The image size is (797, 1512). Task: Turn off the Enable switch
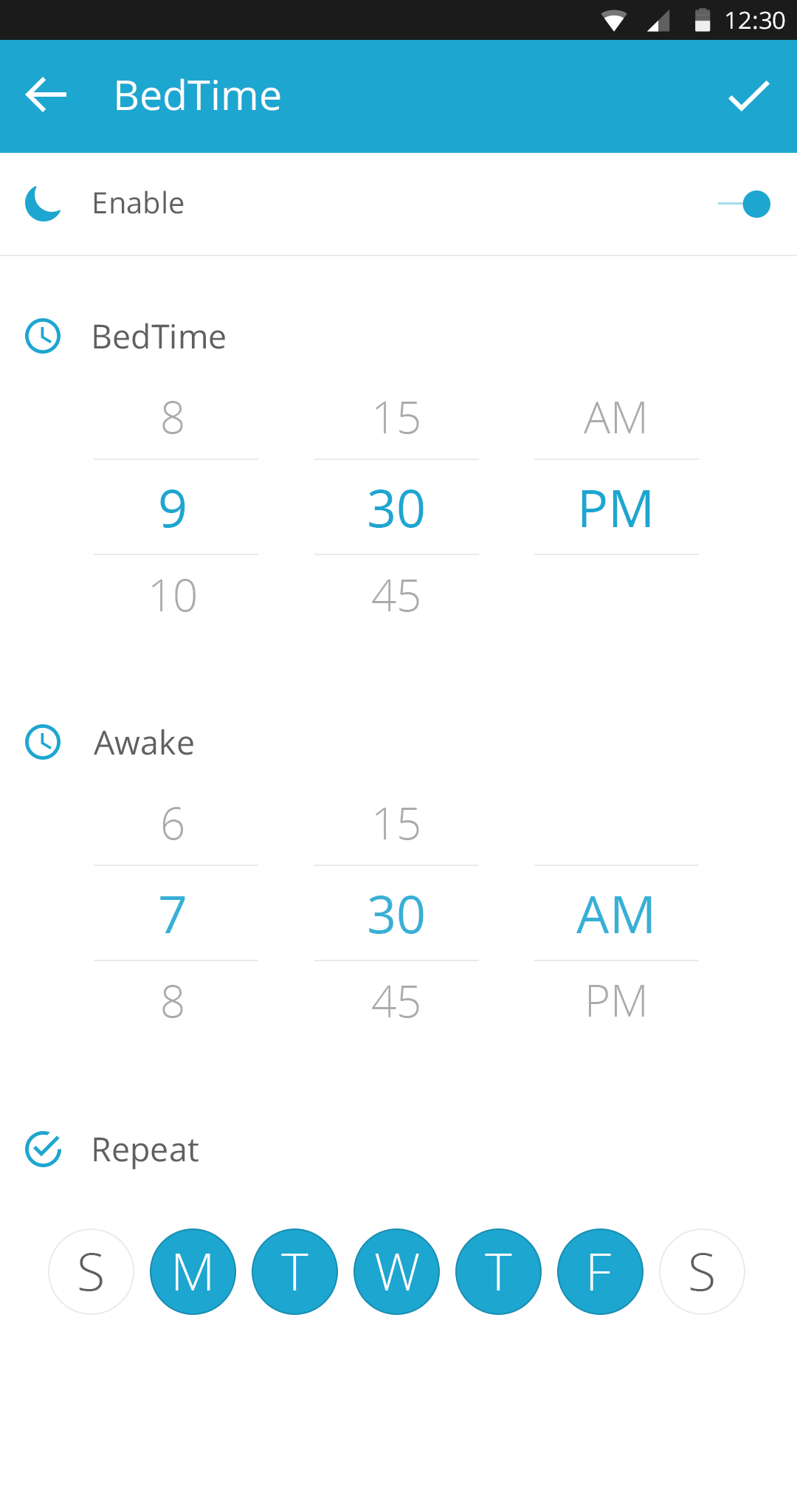coord(744,204)
